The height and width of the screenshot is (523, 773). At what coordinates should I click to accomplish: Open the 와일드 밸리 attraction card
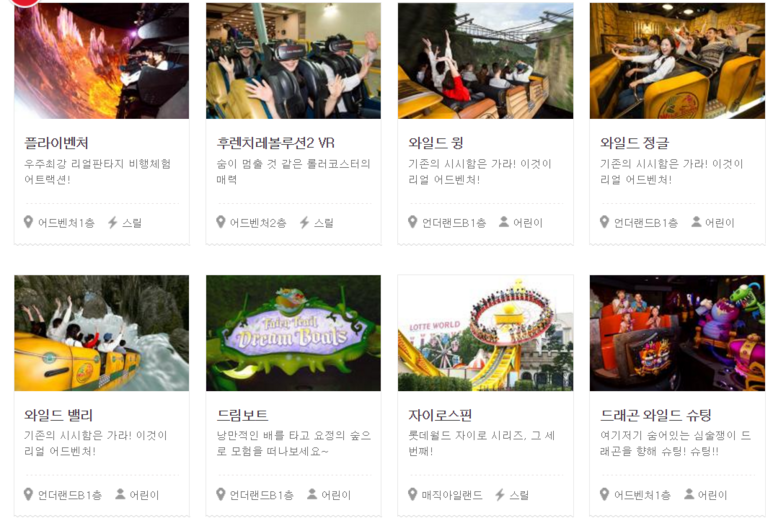pyautogui.click(x=101, y=394)
